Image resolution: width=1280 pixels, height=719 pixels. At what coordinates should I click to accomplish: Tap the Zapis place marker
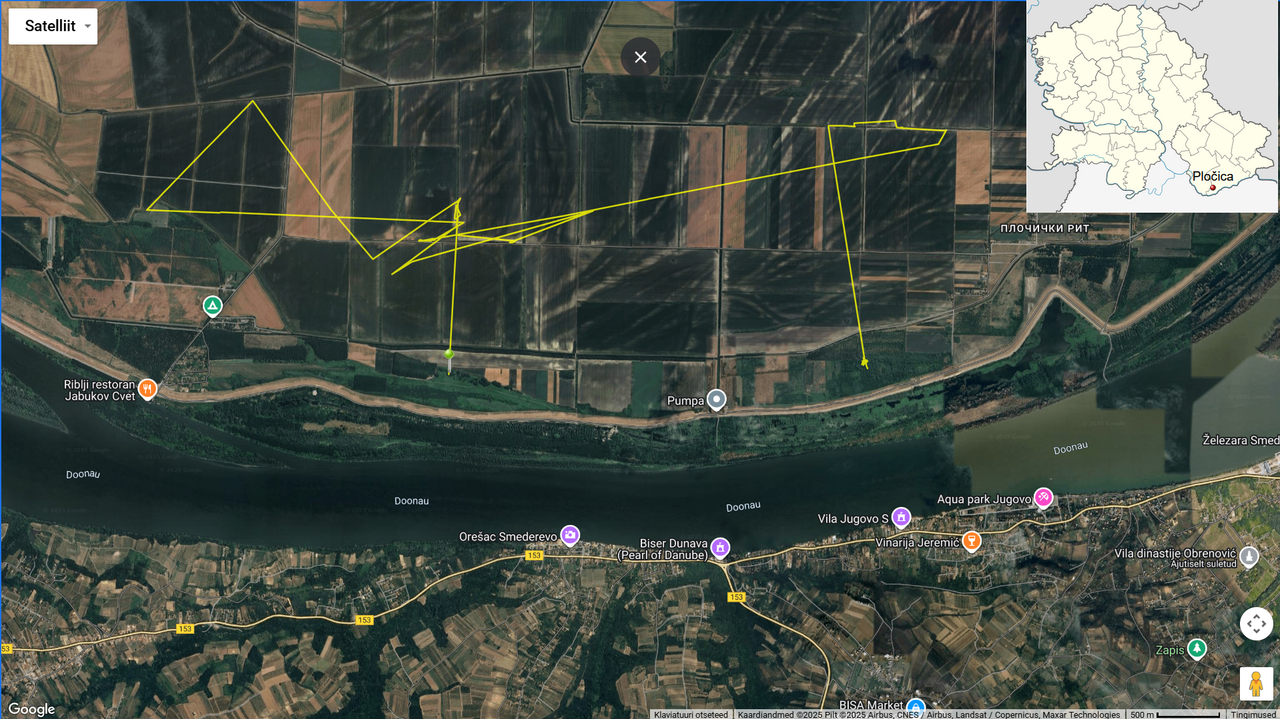click(1196, 650)
